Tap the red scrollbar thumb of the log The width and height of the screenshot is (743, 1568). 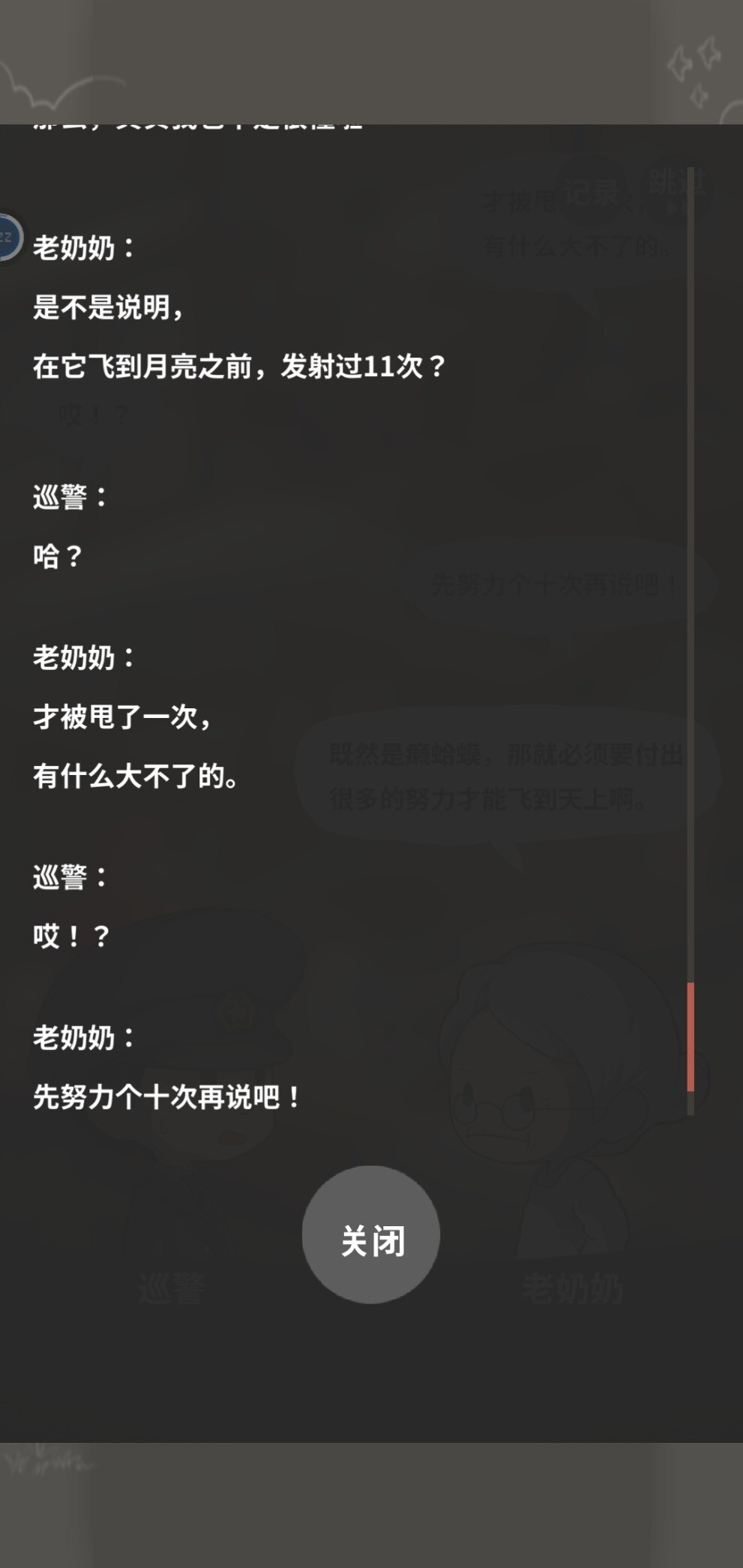tap(691, 1037)
